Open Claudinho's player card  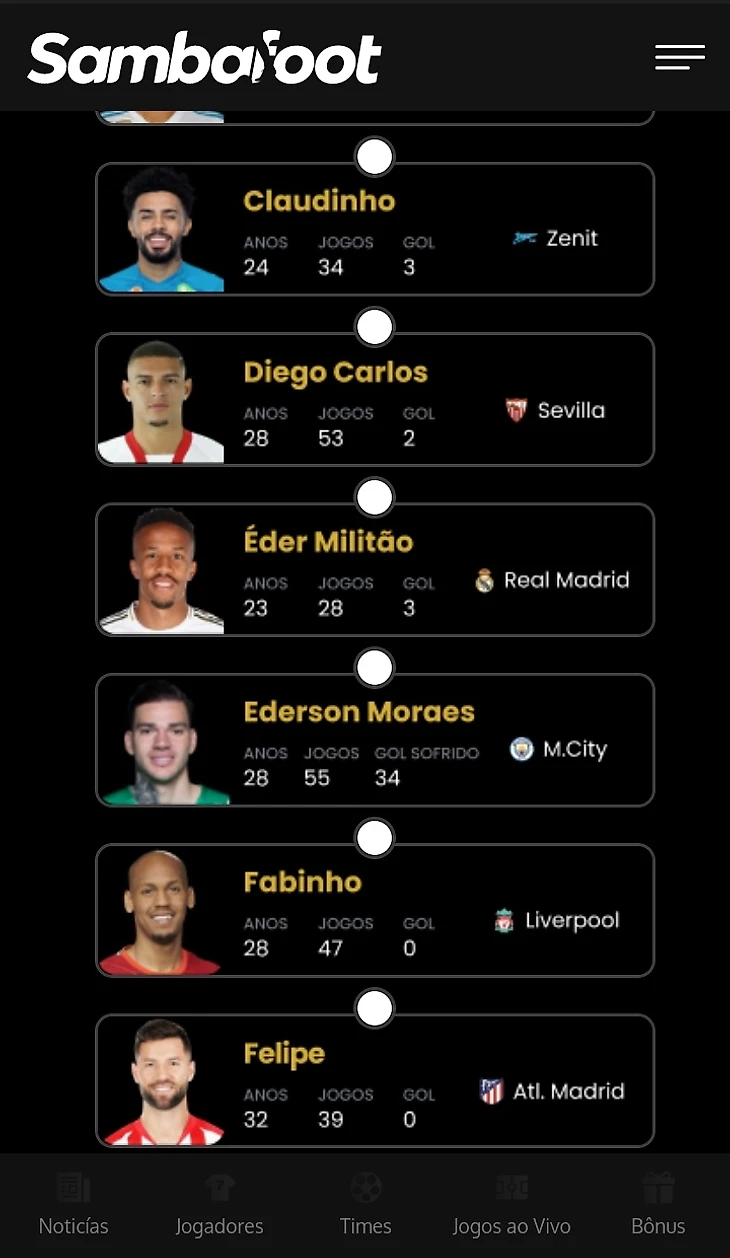point(375,230)
